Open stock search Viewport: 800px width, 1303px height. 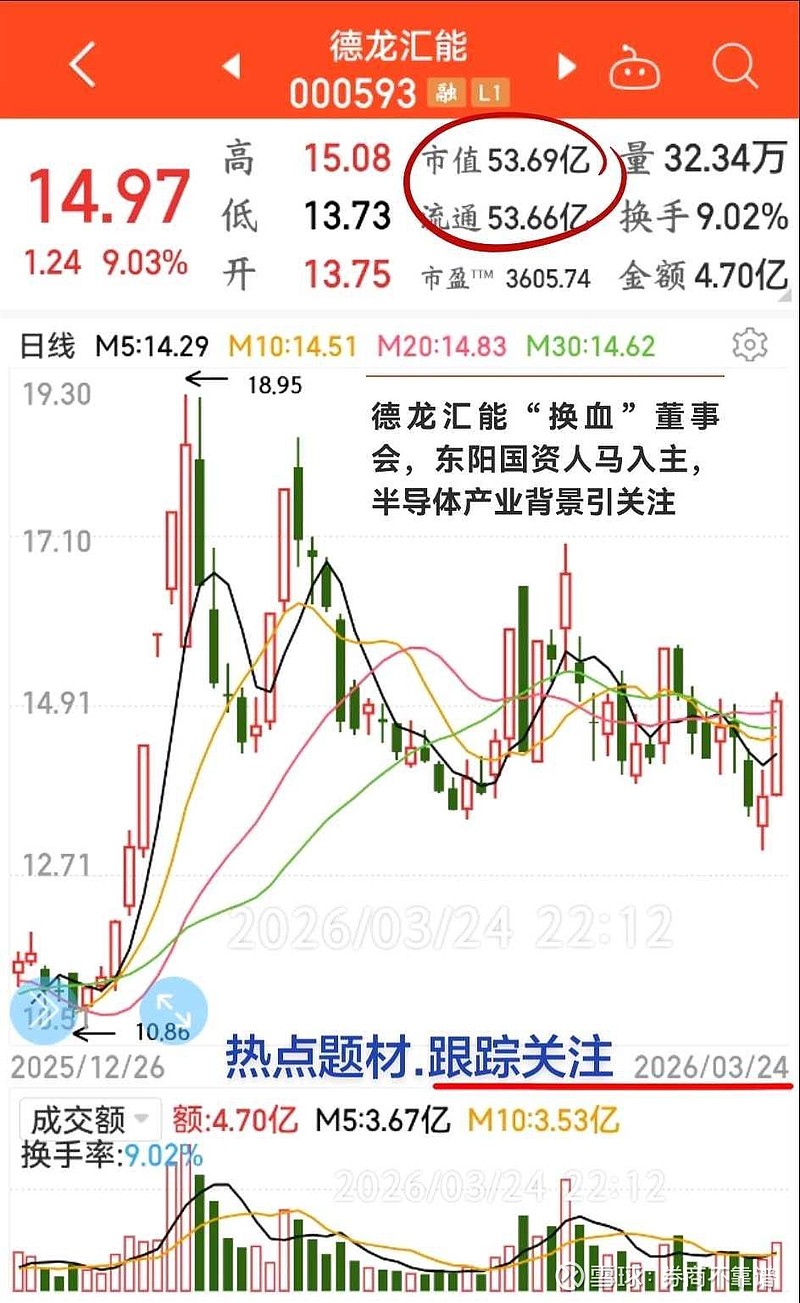(735, 67)
